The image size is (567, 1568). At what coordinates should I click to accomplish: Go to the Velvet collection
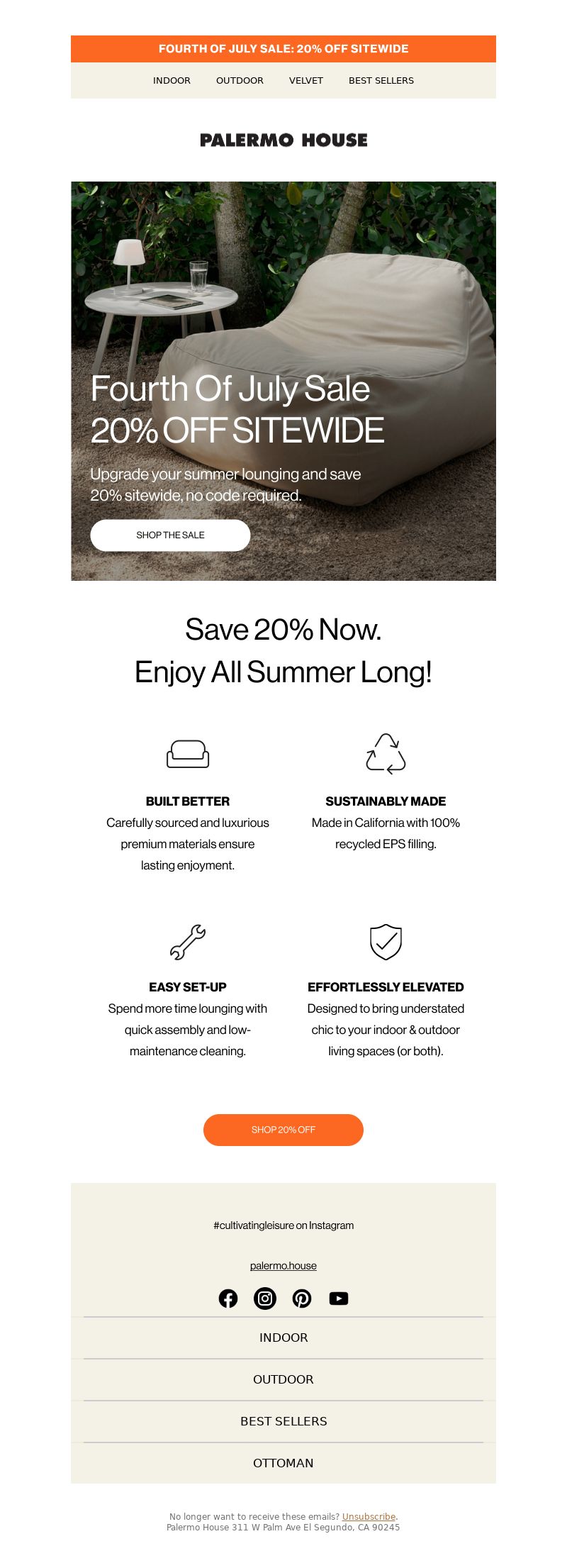click(x=305, y=81)
